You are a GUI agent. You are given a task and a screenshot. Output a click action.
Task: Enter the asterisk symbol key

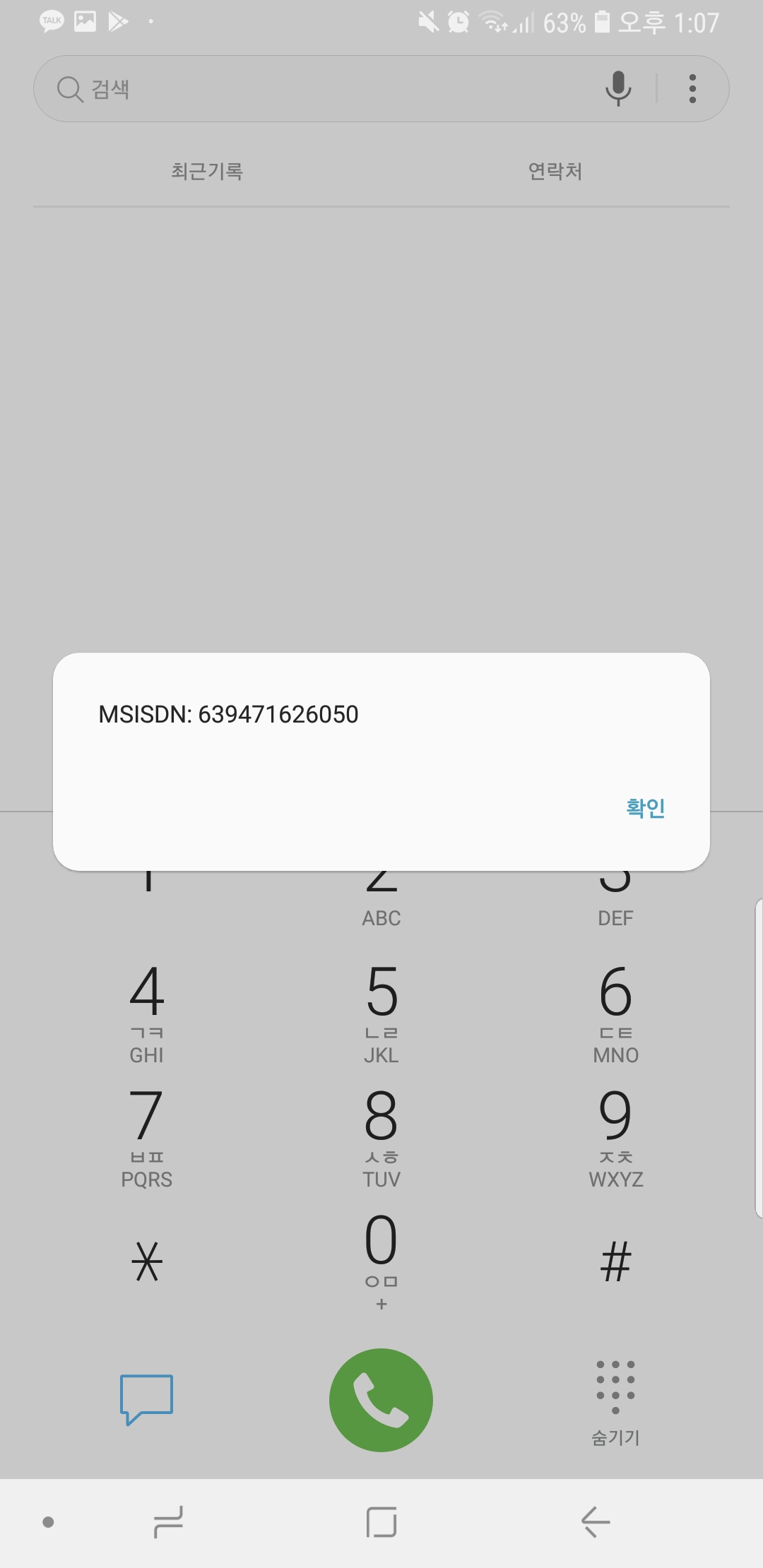tap(147, 1261)
